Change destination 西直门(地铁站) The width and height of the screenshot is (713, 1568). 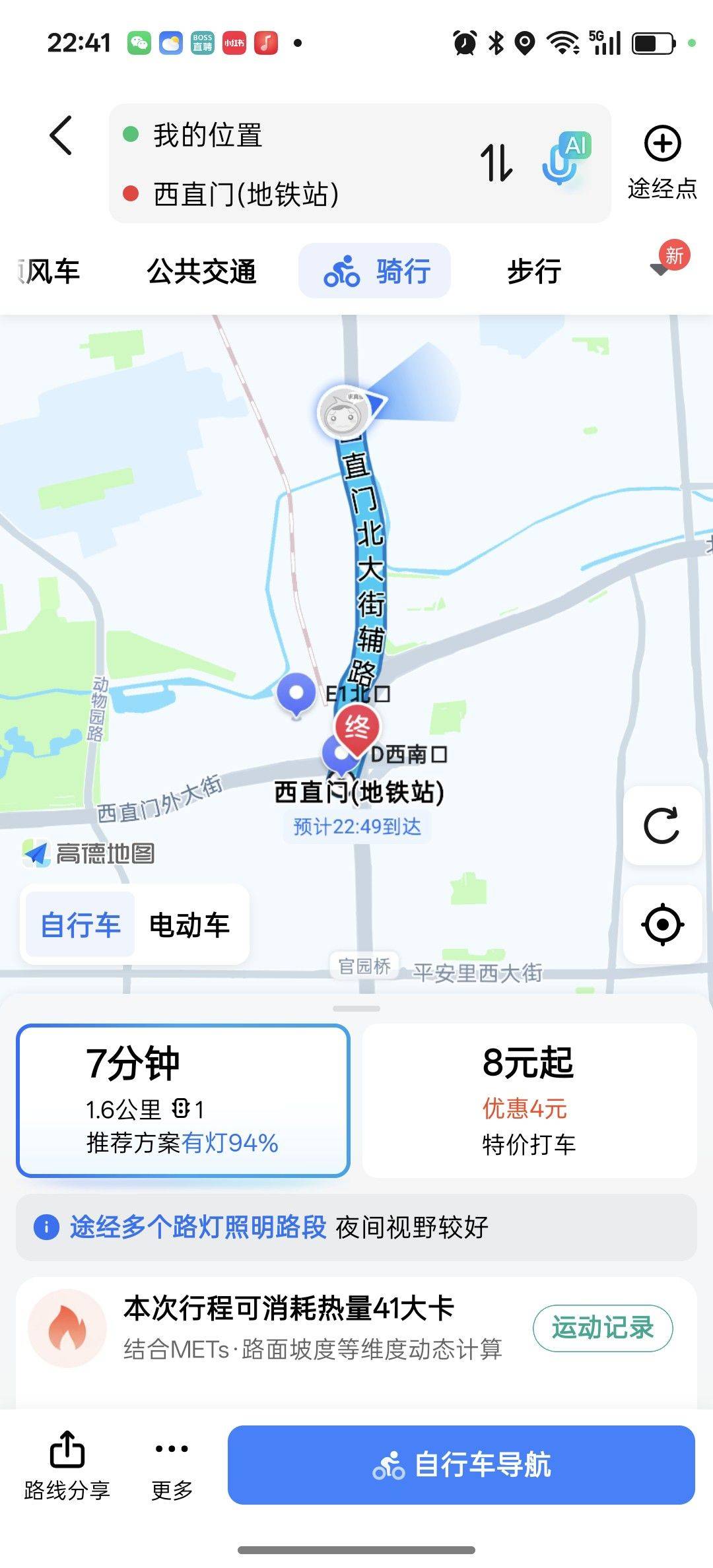246,194
